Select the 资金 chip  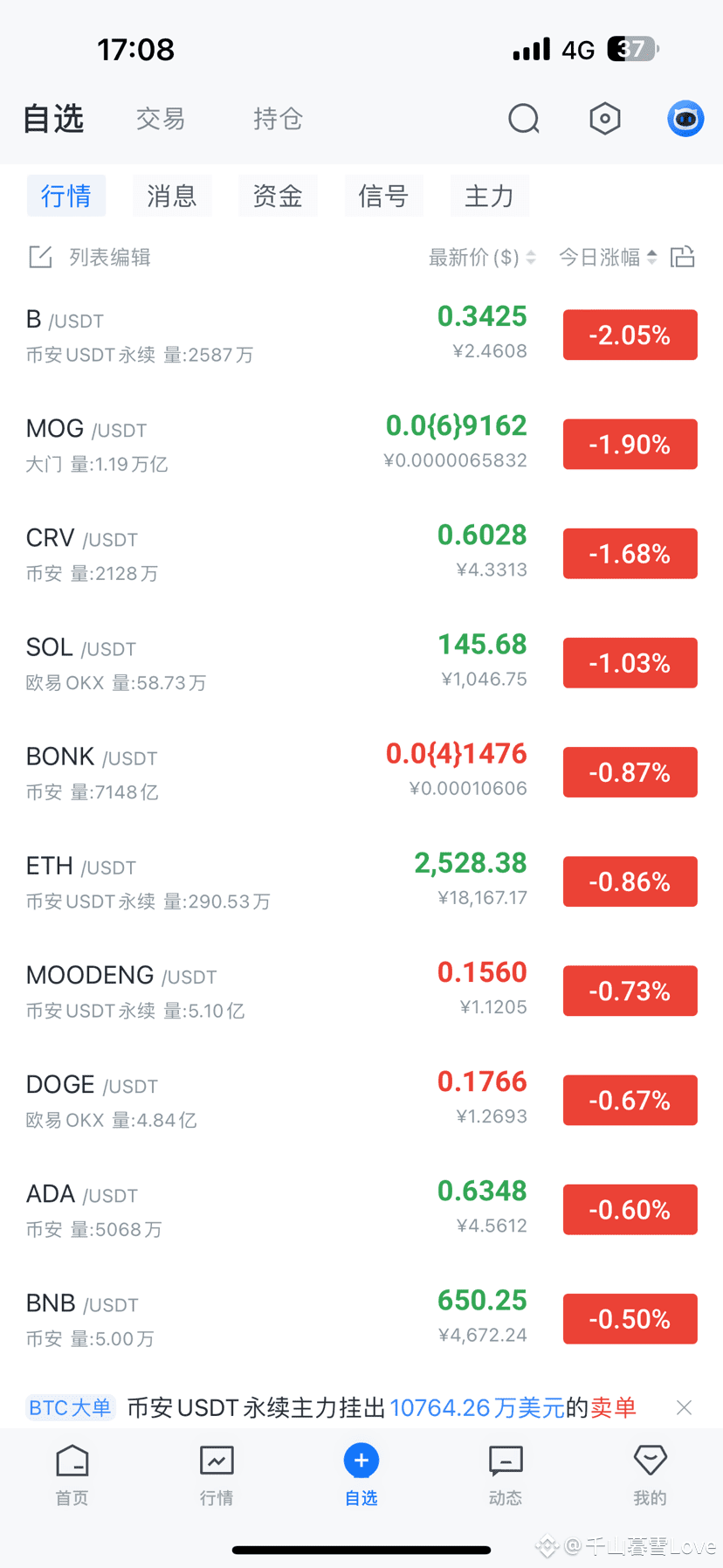point(278,196)
